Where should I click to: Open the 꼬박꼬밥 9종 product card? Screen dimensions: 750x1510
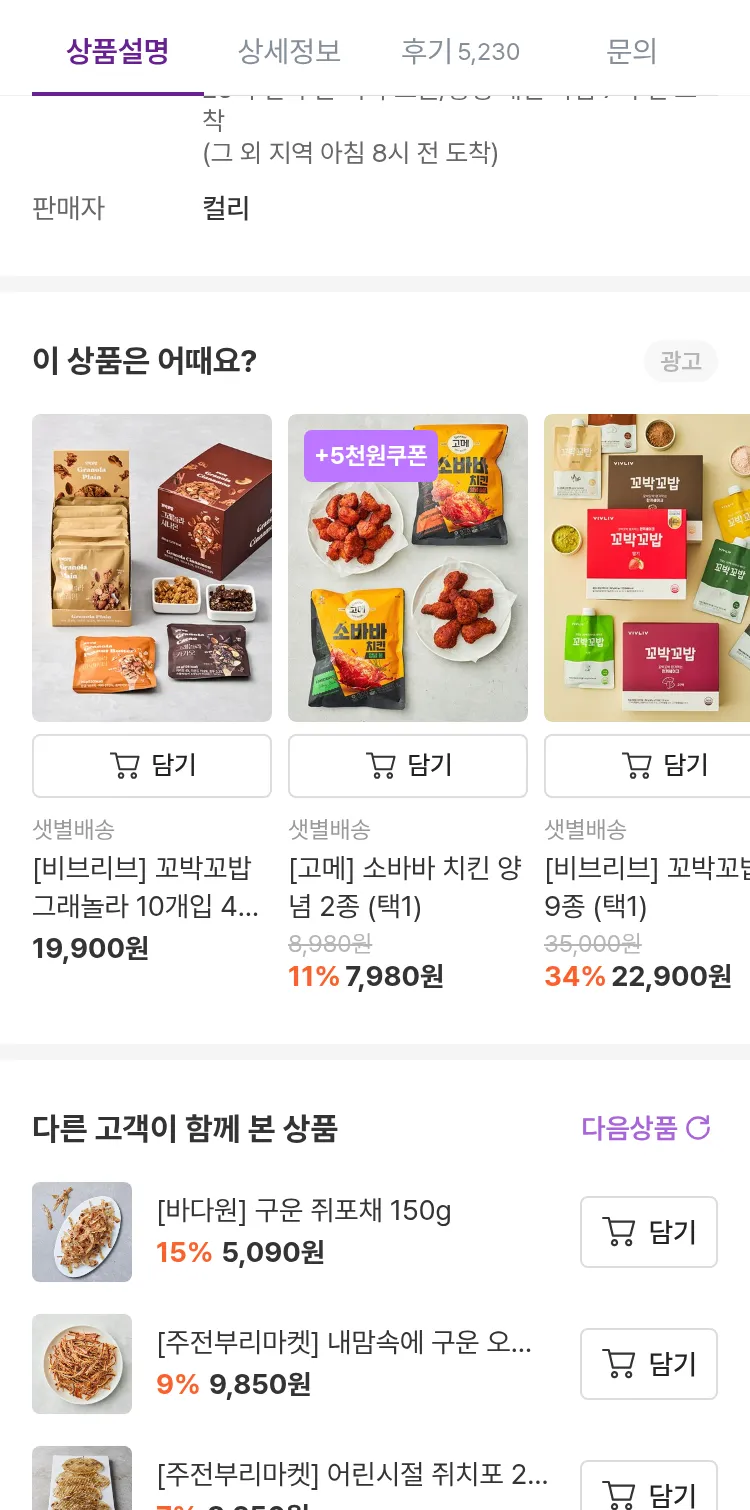click(x=647, y=568)
